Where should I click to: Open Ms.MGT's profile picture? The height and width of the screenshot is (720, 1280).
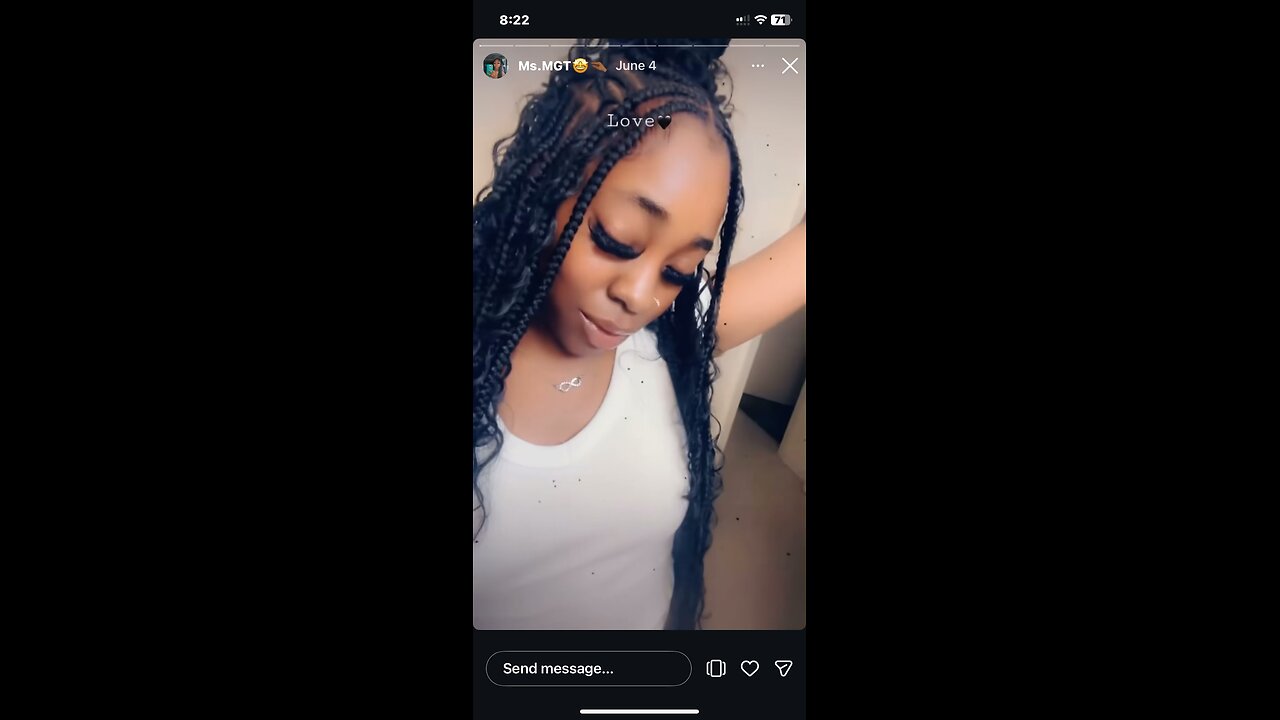click(495, 66)
